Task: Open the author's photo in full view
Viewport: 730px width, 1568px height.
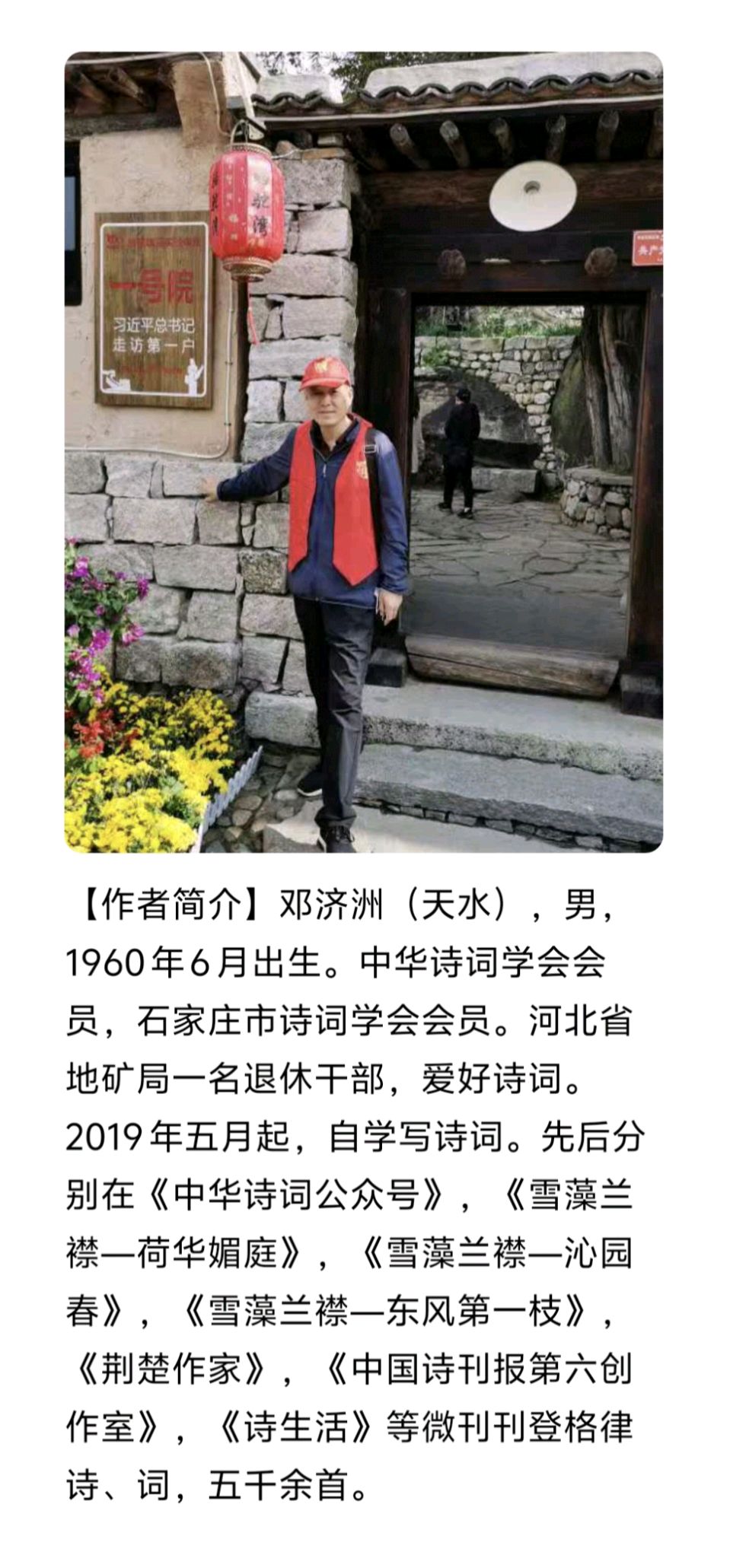Action: click(364, 452)
